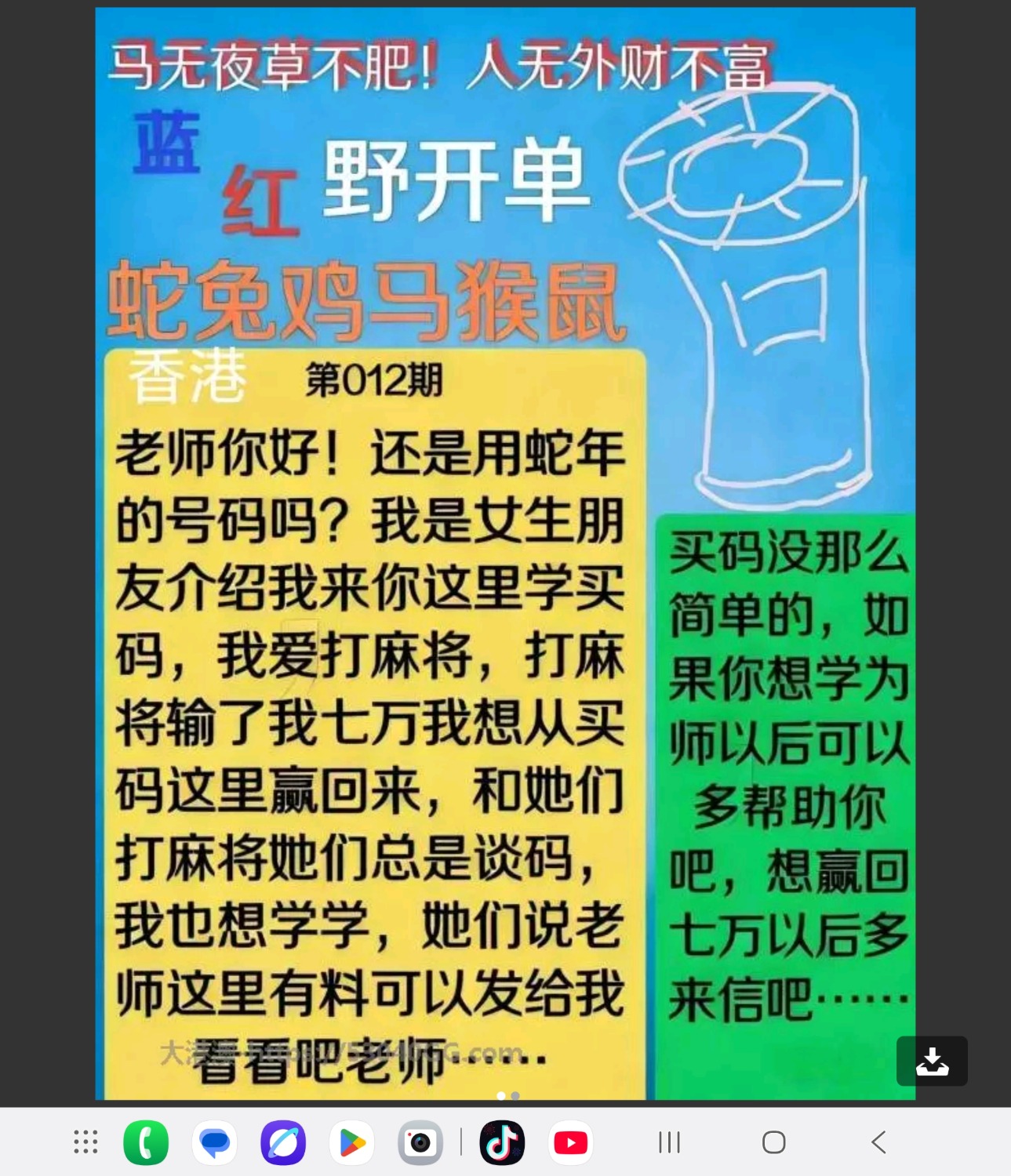Show recent apps
This screenshot has height=1176, width=1011.
point(669,1142)
